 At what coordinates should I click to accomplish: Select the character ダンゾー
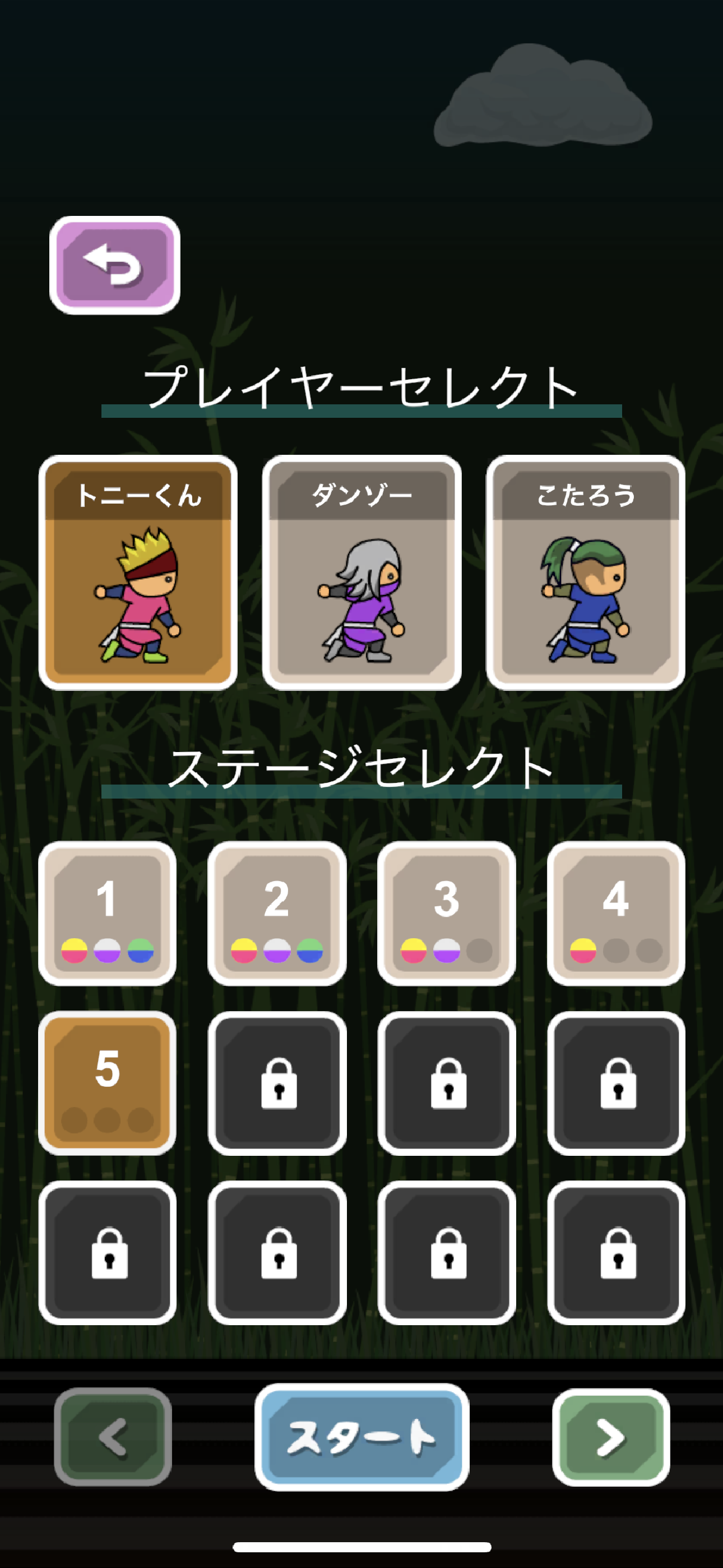[x=361, y=572]
